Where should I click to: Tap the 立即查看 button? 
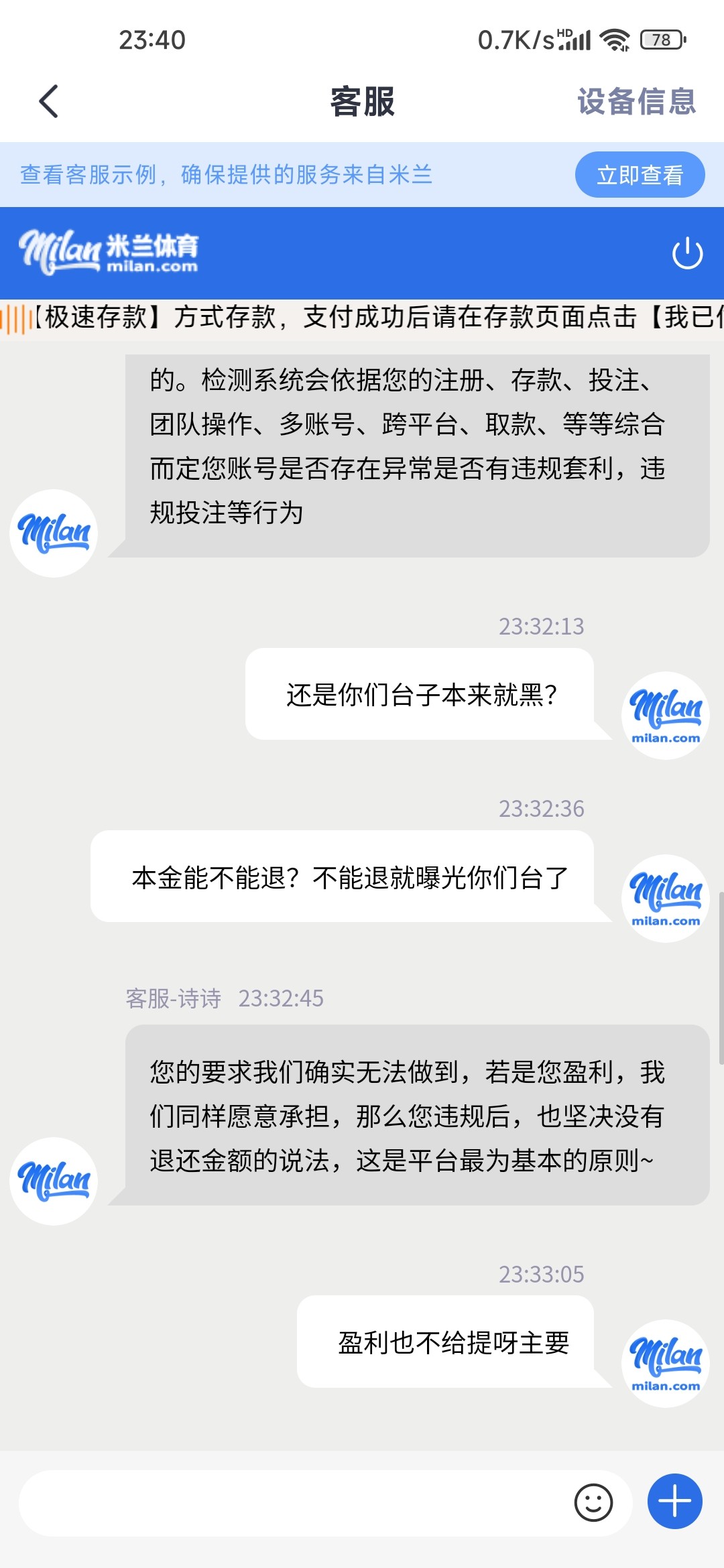pyautogui.click(x=640, y=175)
